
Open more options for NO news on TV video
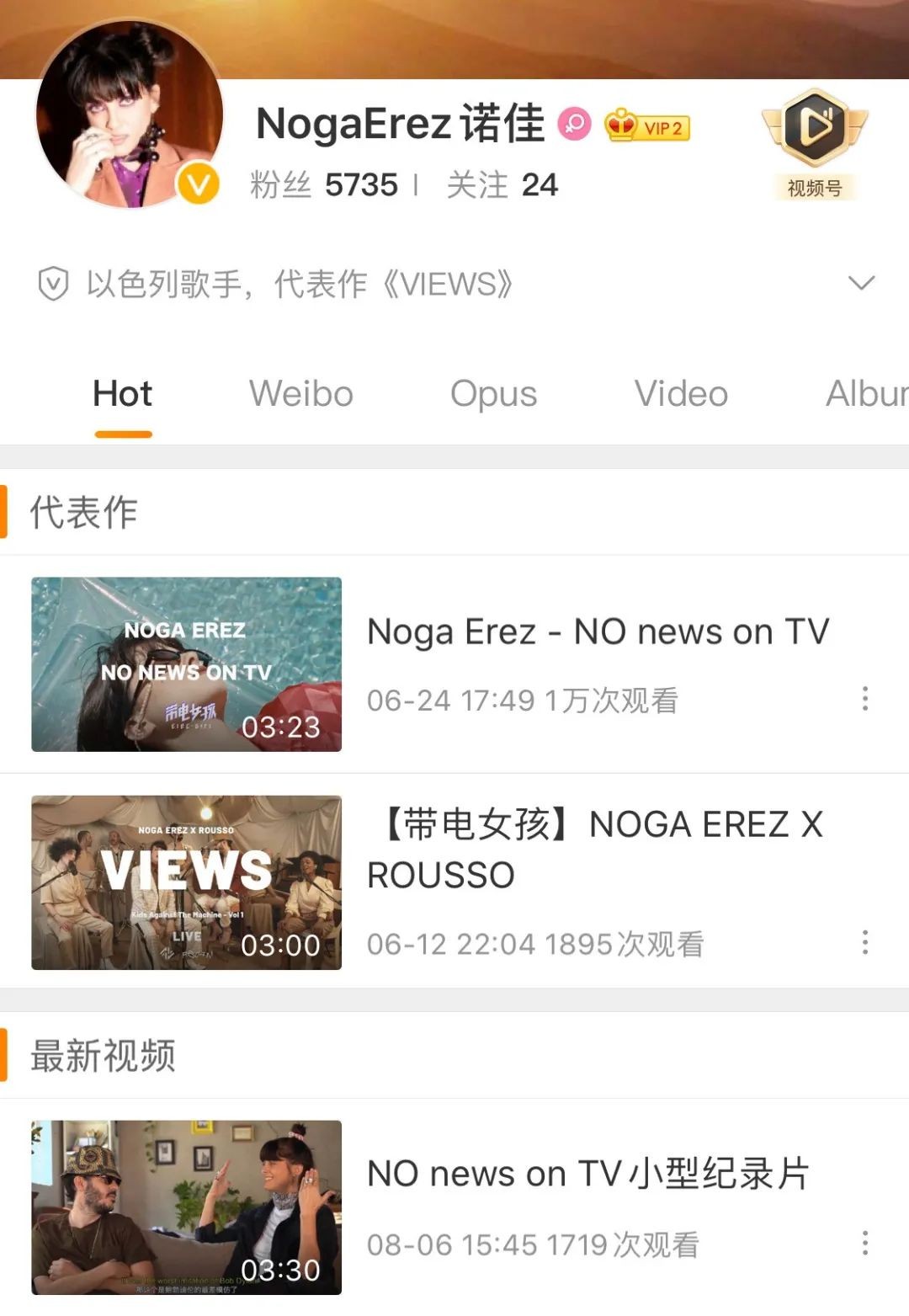click(864, 699)
